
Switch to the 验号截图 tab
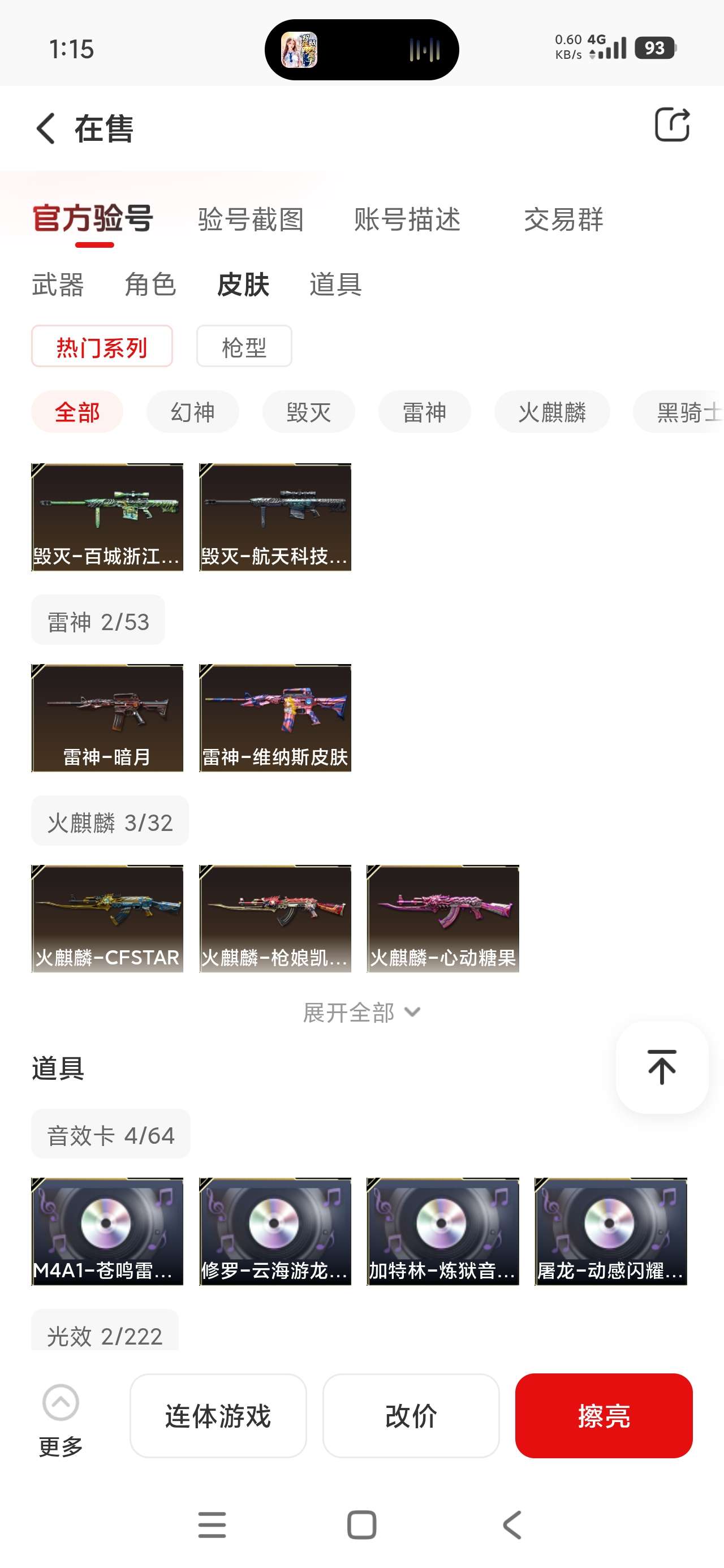250,221
